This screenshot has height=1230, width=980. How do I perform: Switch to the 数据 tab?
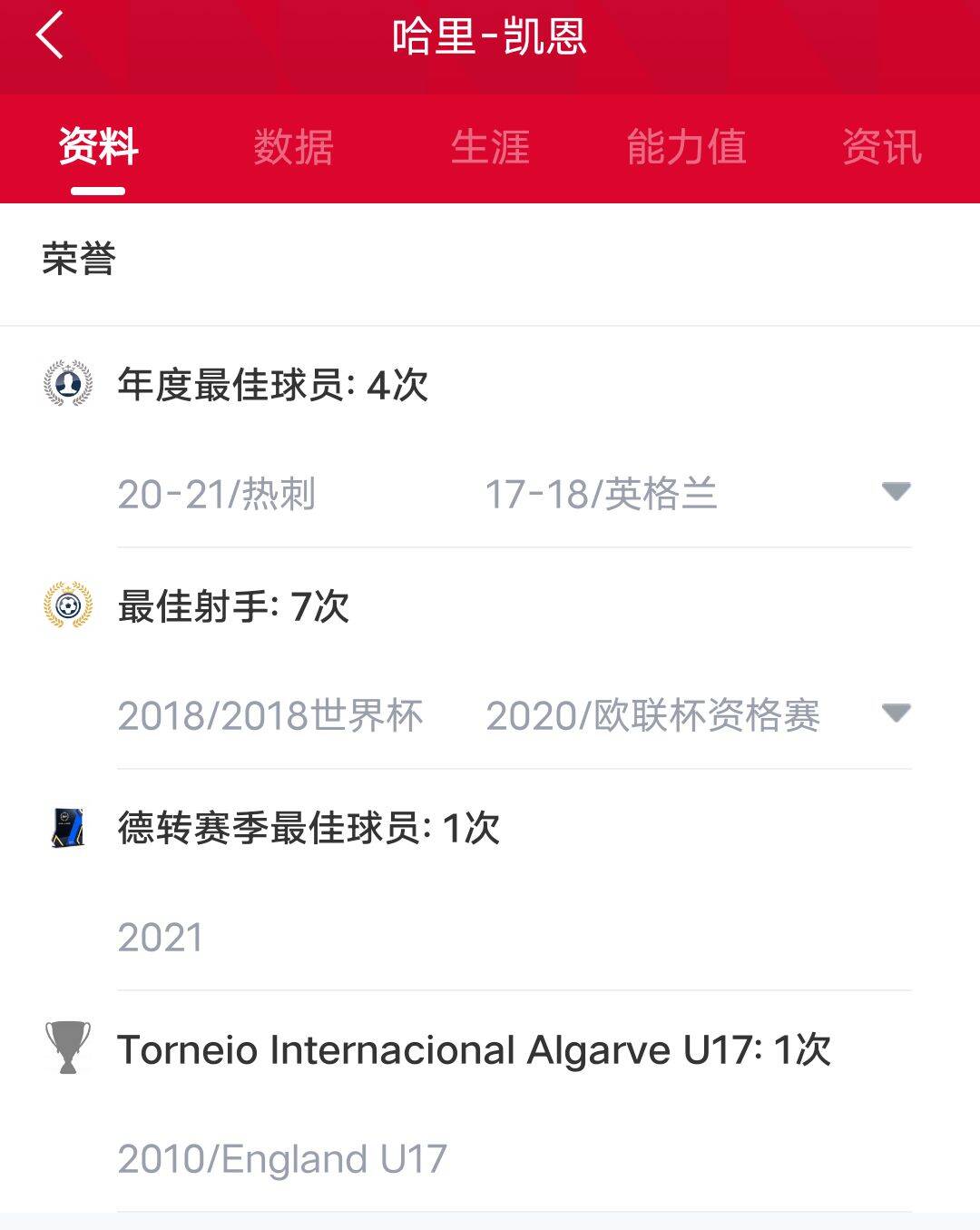[293, 147]
